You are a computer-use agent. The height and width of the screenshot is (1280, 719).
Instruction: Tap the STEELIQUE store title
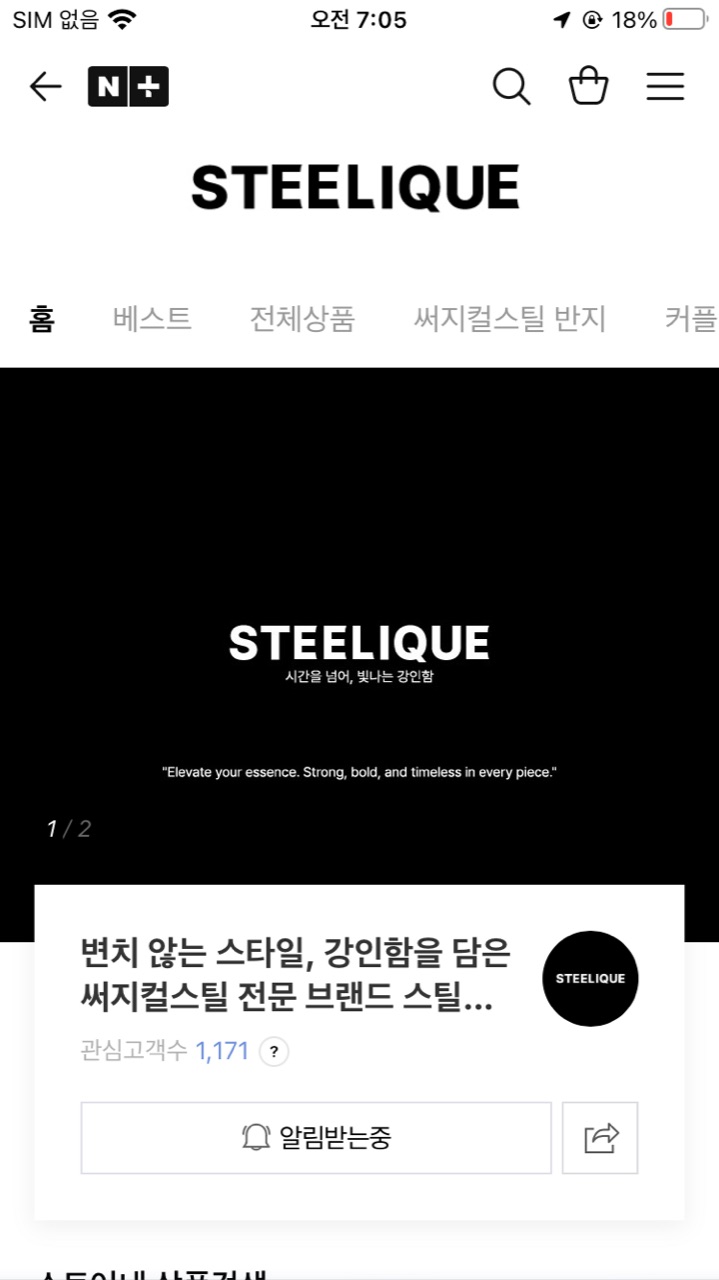(x=356, y=187)
